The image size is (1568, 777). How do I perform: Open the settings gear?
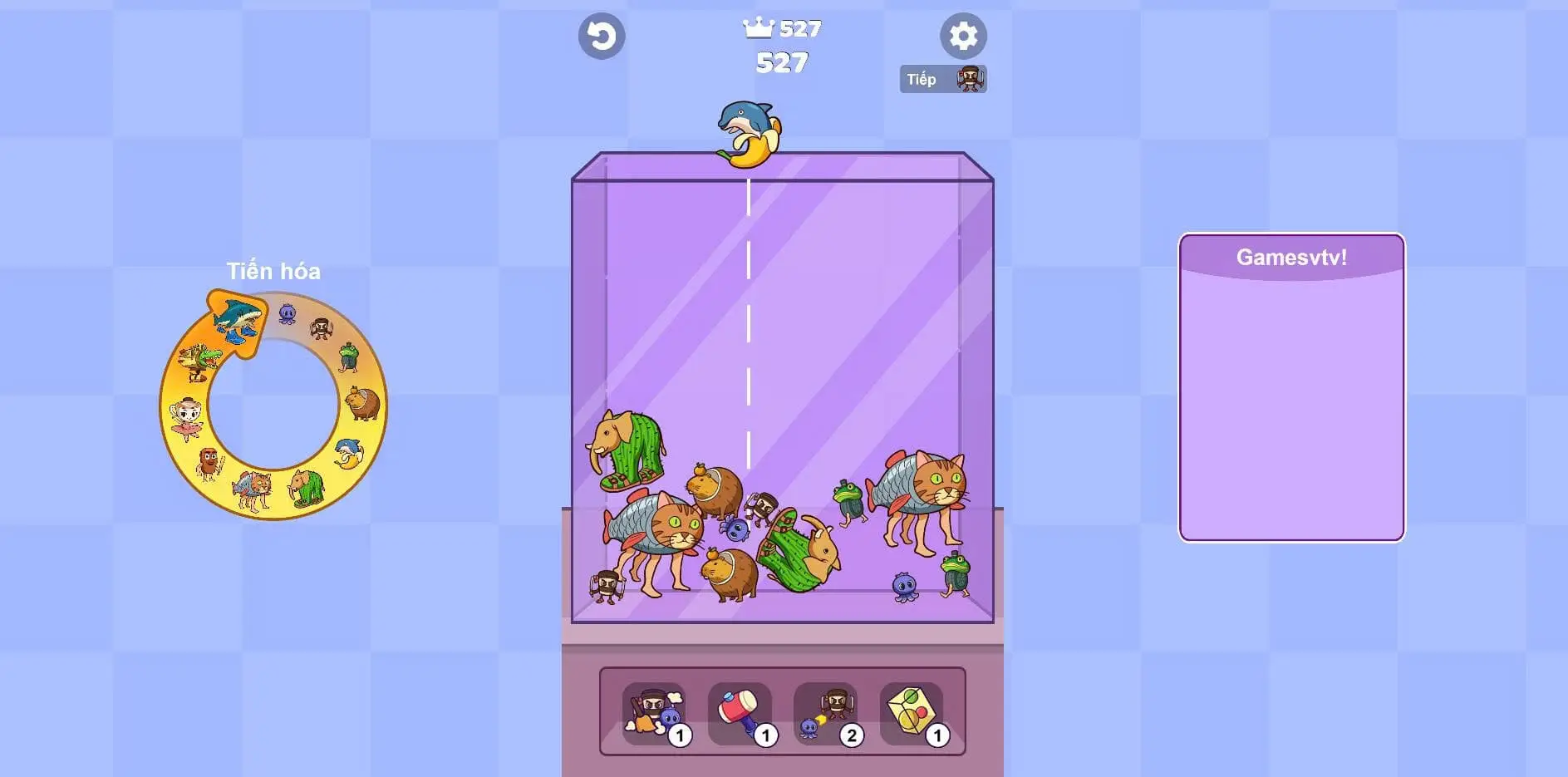[963, 36]
